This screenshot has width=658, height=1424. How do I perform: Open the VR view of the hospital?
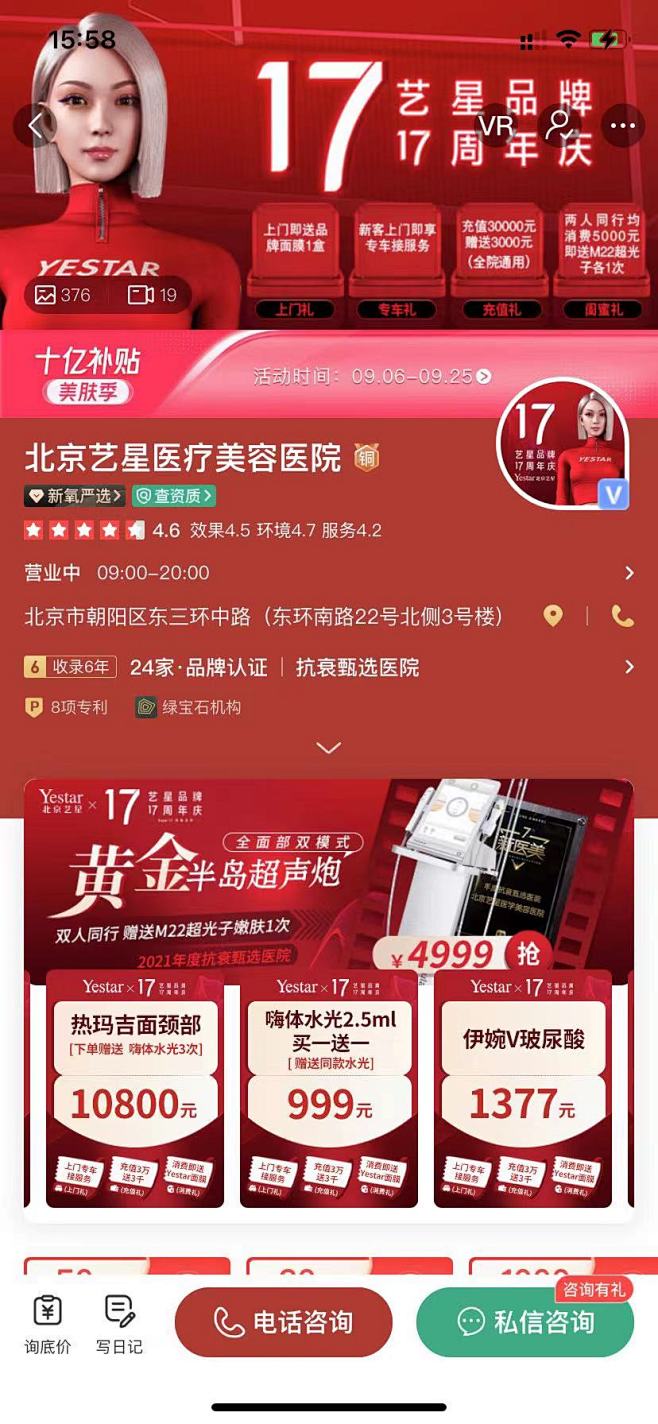point(496,126)
